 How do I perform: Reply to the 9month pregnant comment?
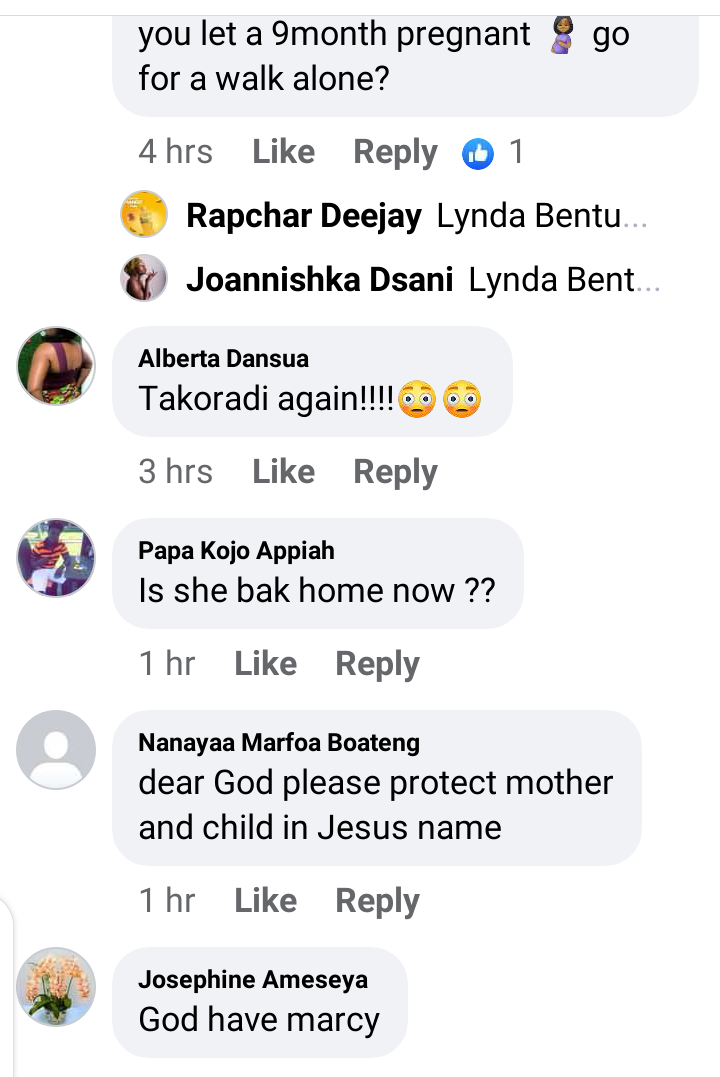pos(395,152)
